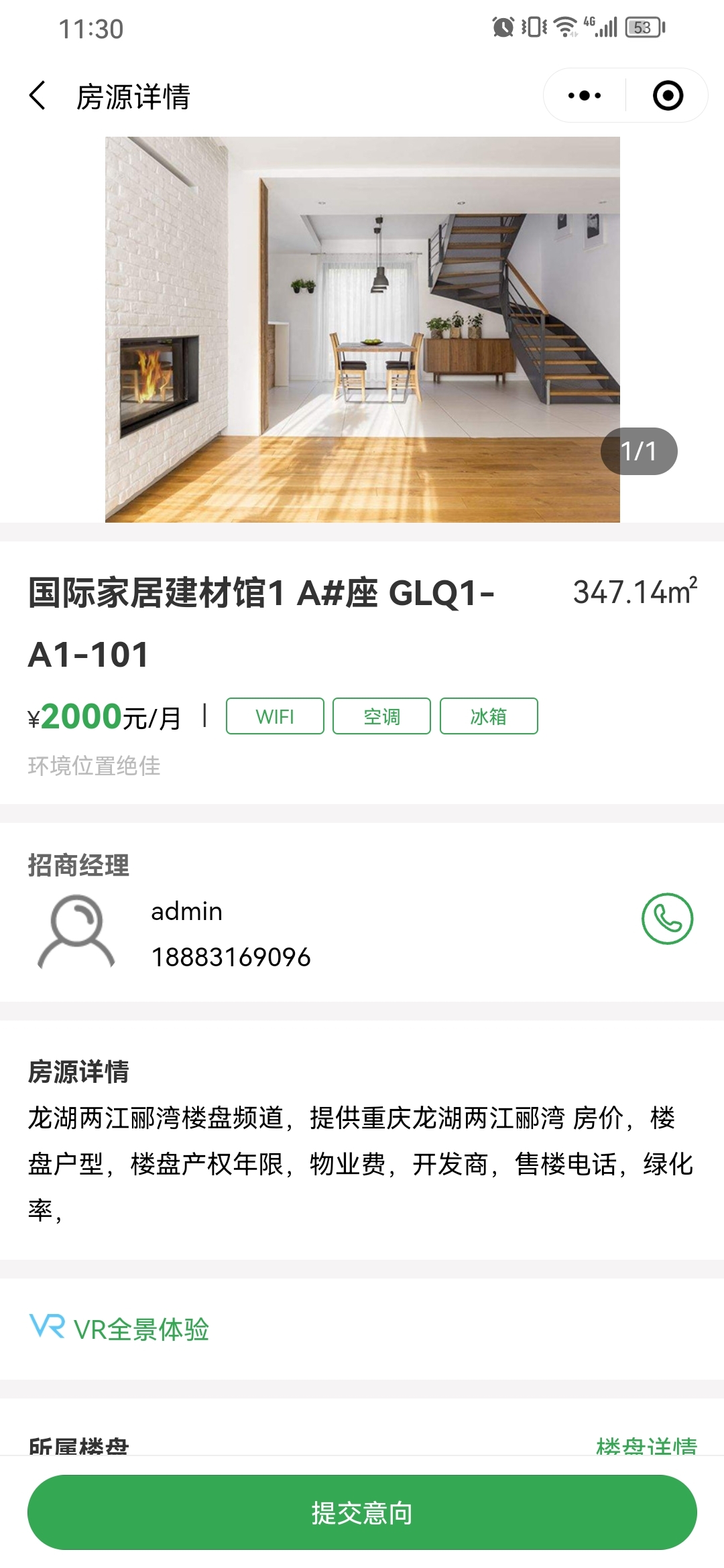Go back from the 房源详情 page
The width and height of the screenshot is (724, 1568).
coord(38,96)
